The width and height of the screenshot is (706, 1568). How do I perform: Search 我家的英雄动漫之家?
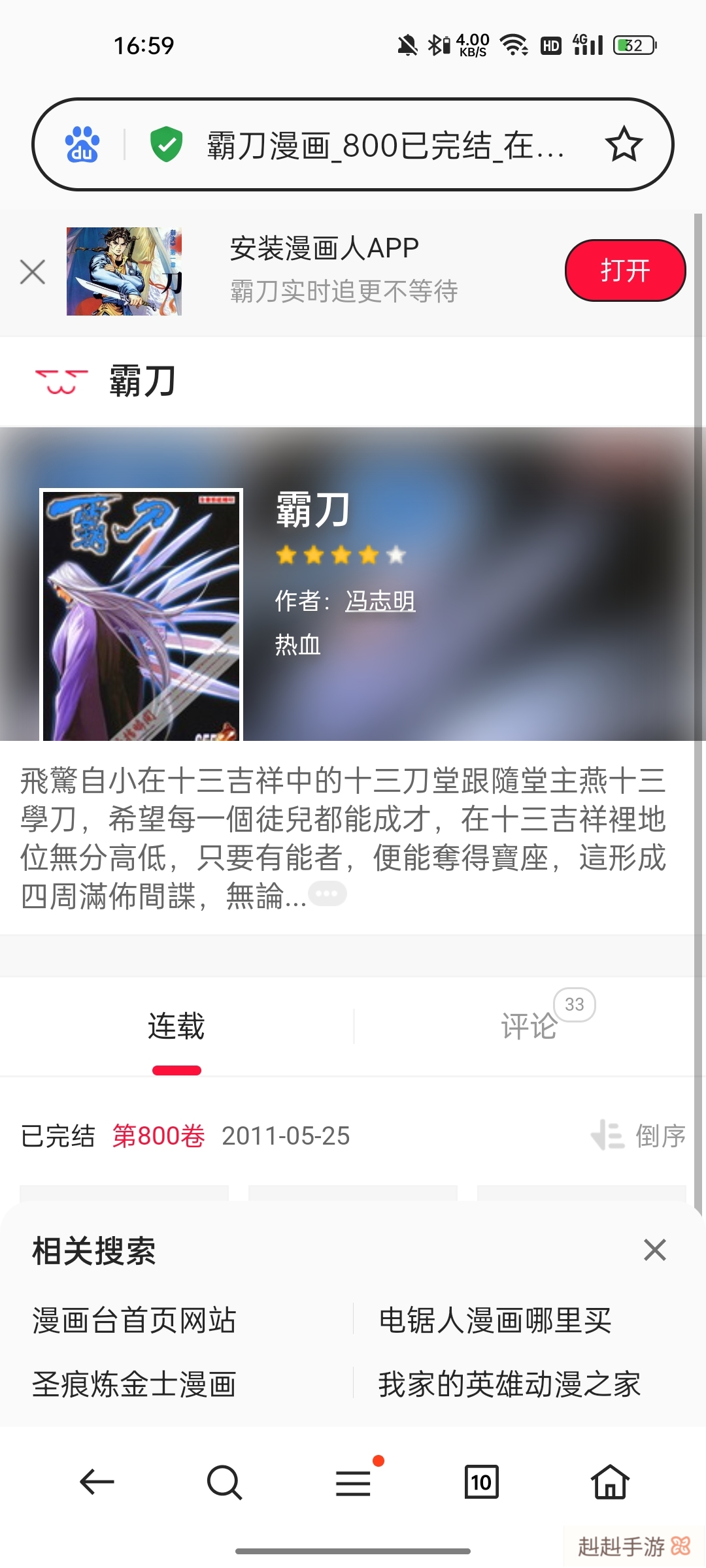(x=509, y=1384)
